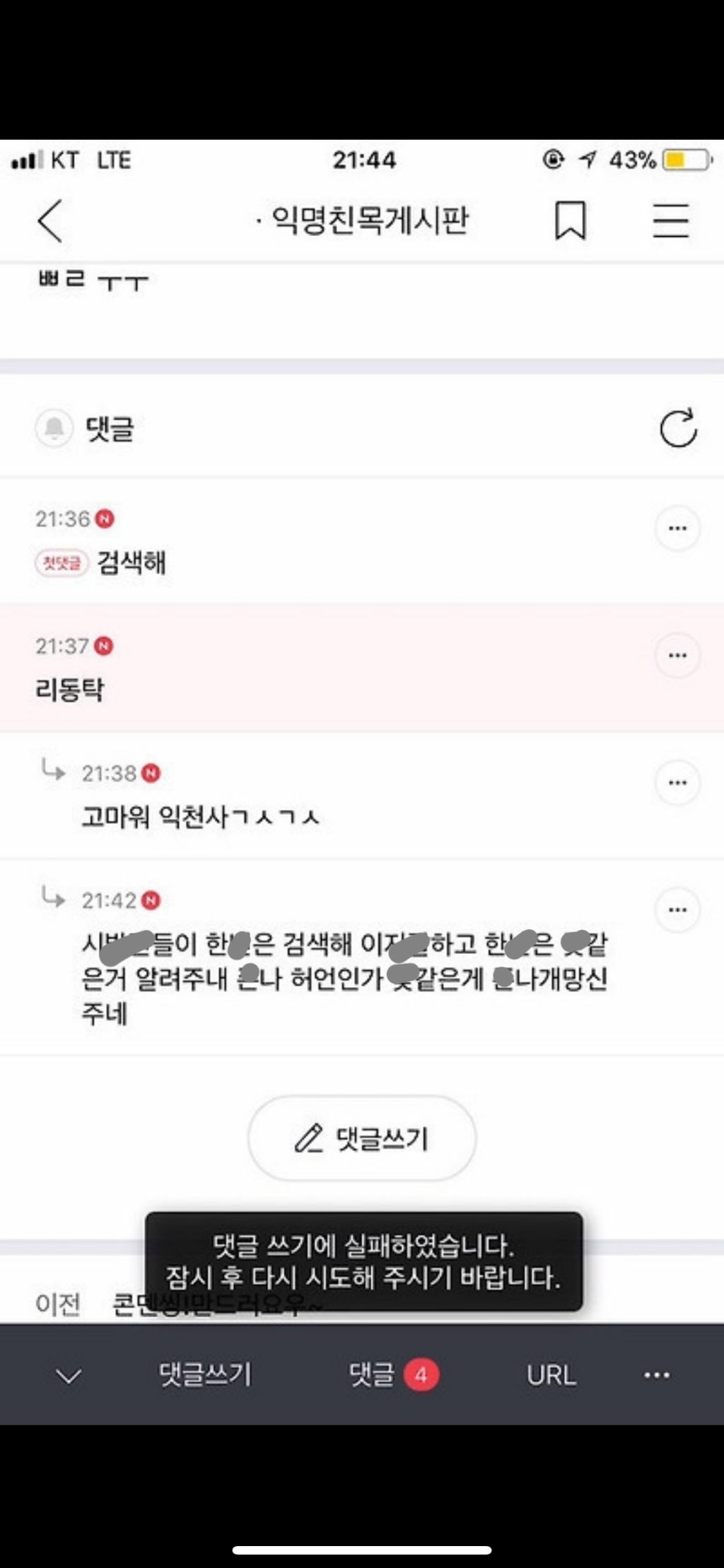Screen dimensions: 724x1568
Task: Open more options in bottom toolbar
Action: tap(656, 1375)
